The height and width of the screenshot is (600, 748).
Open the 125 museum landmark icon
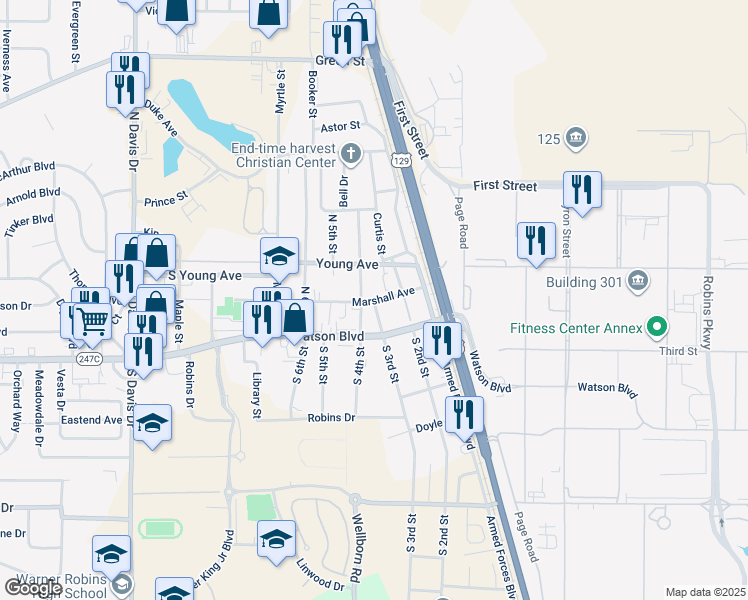pyautogui.click(x=575, y=137)
